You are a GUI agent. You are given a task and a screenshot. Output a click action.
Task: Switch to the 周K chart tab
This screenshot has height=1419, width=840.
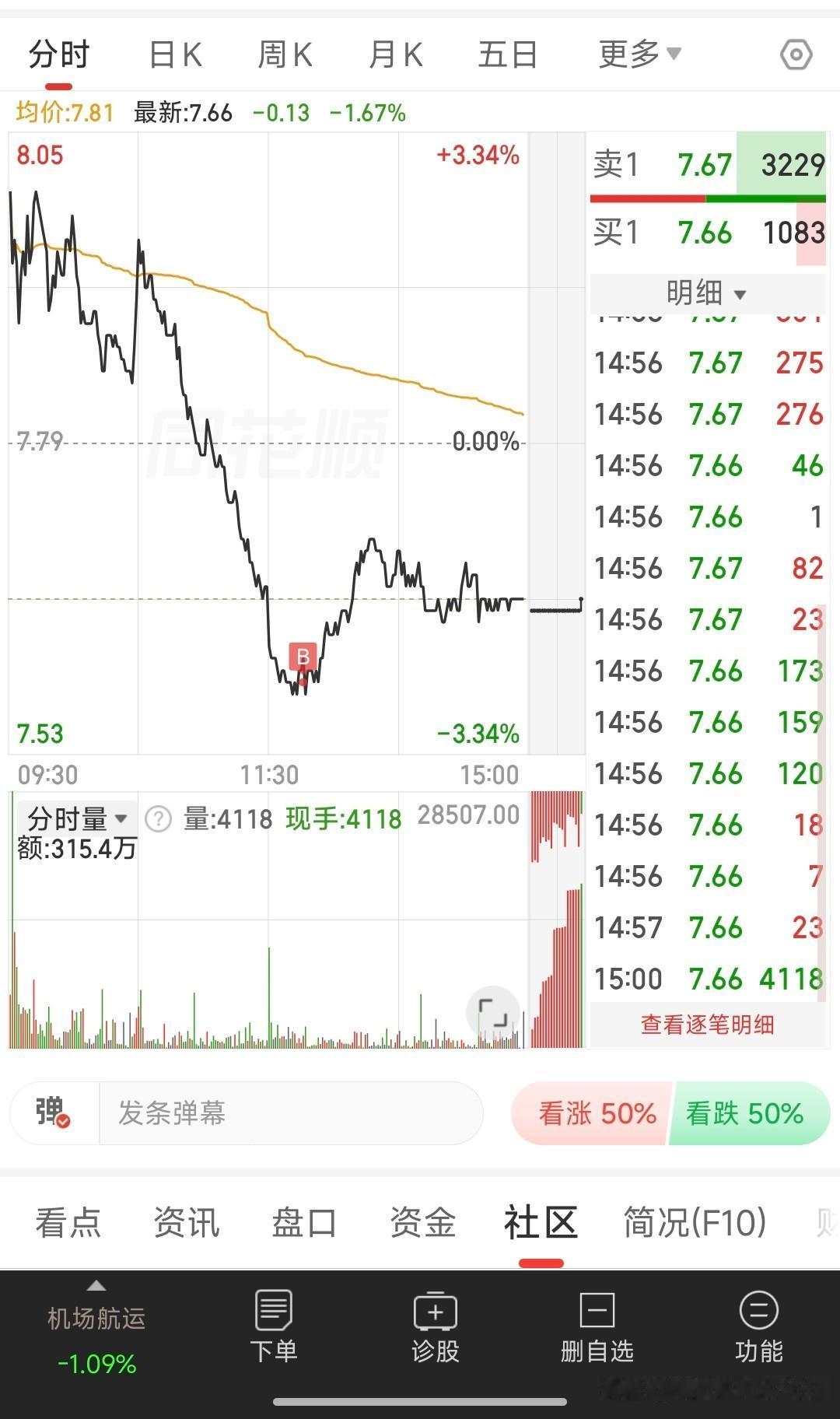click(285, 55)
